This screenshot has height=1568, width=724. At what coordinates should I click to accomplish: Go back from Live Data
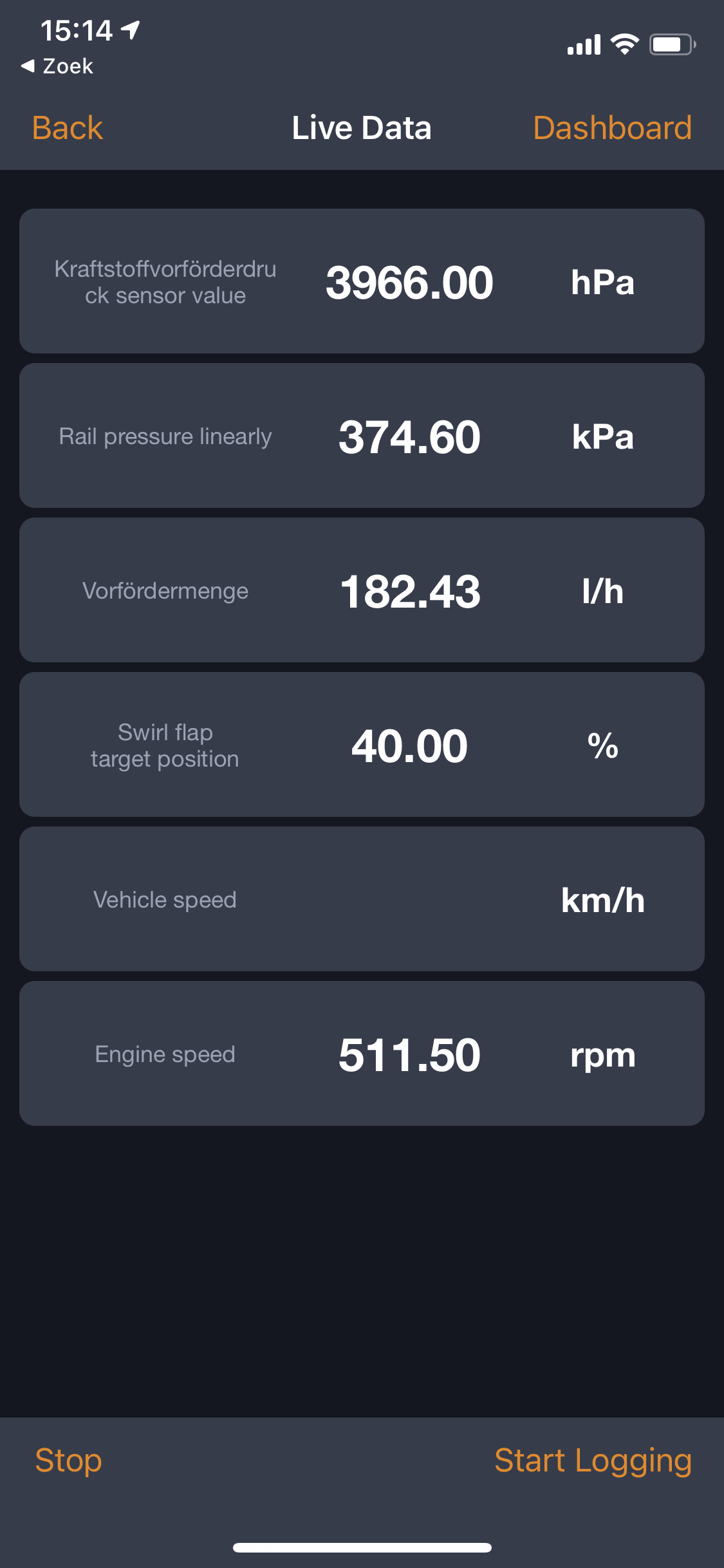68,128
